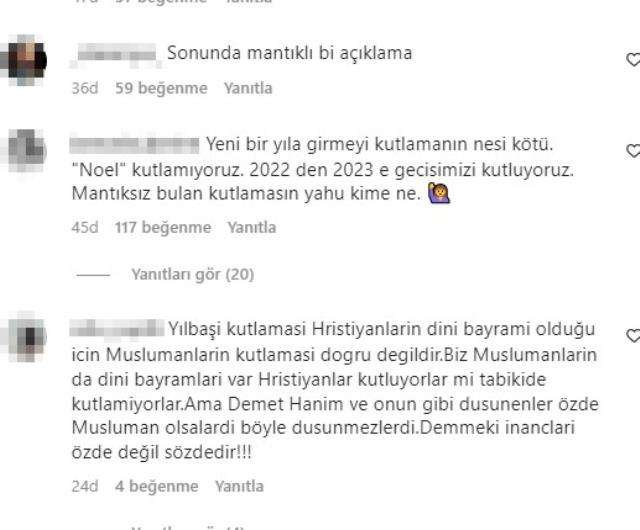640x530 pixels.
Task: Open the avatar next to 'Sonunda mantıklı' comment
Action: [x=28, y=58]
